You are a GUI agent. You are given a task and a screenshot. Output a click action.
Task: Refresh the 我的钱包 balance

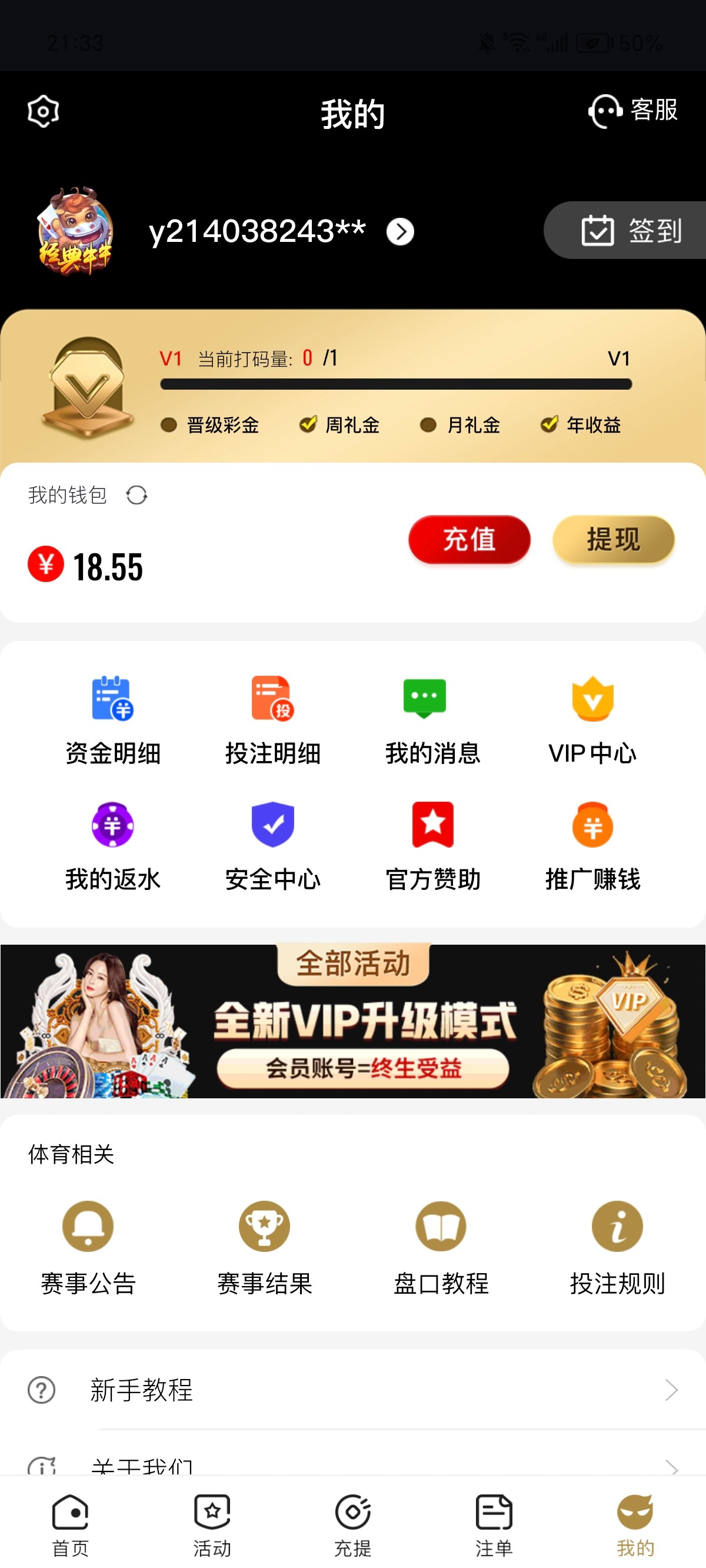pos(136,496)
